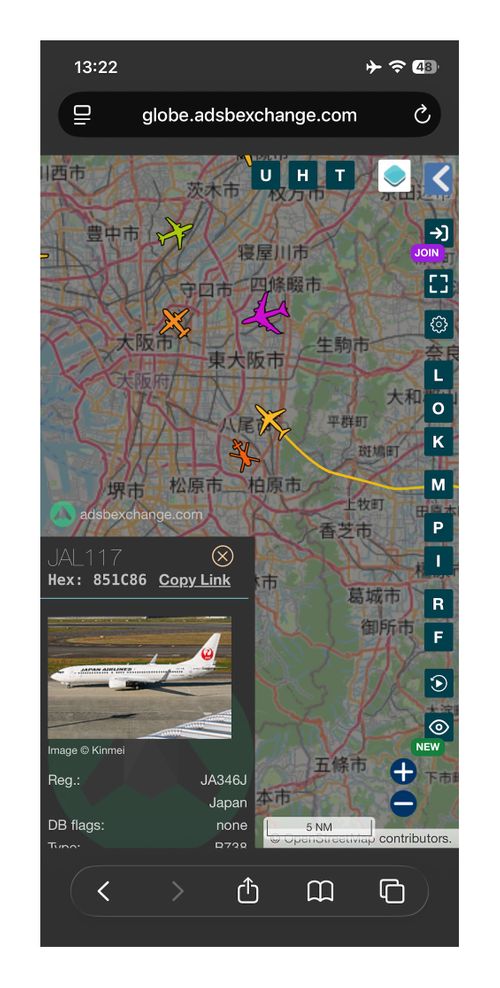500x988 pixels.
Task: Zoom out the map with minus button
Action: [404, 803]
